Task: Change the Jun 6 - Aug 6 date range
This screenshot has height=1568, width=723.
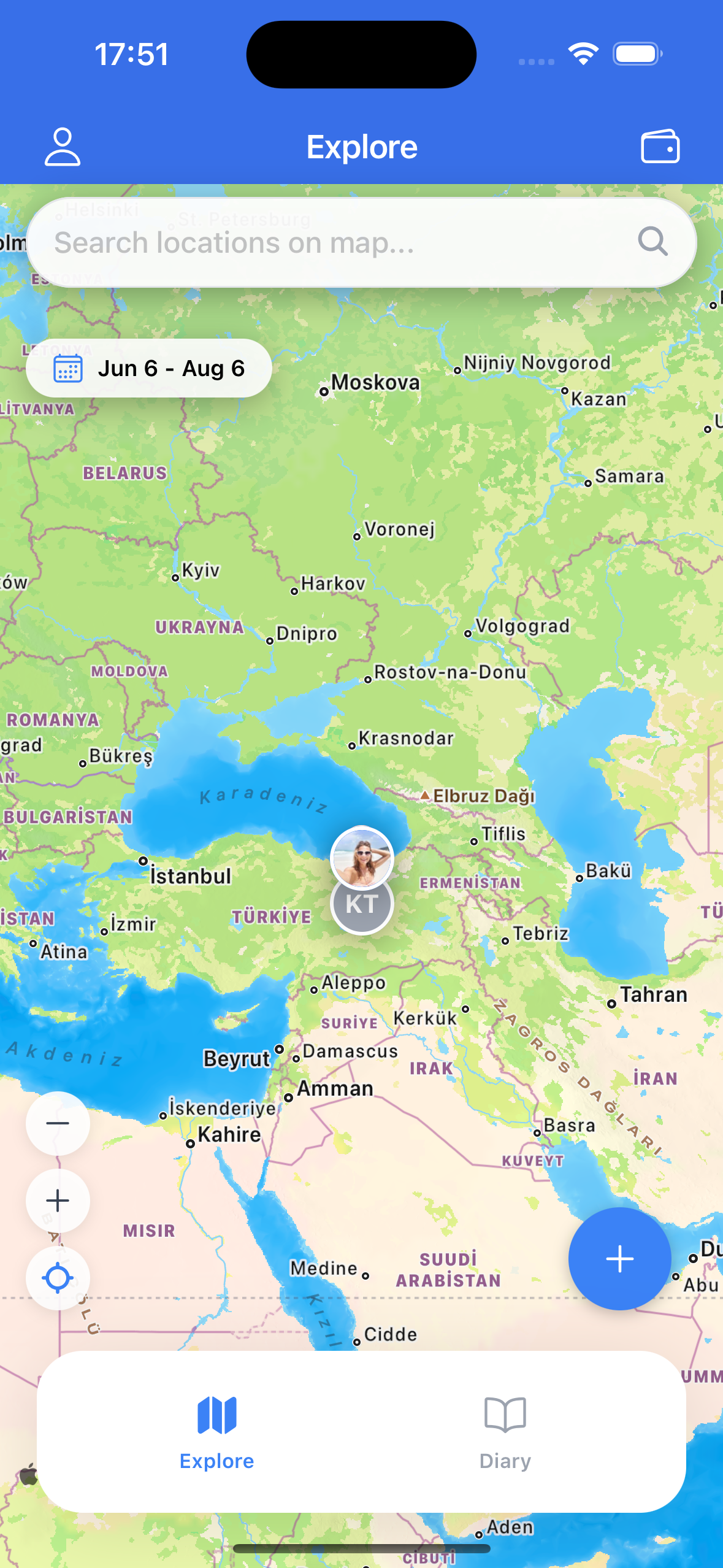Action: 149,369
